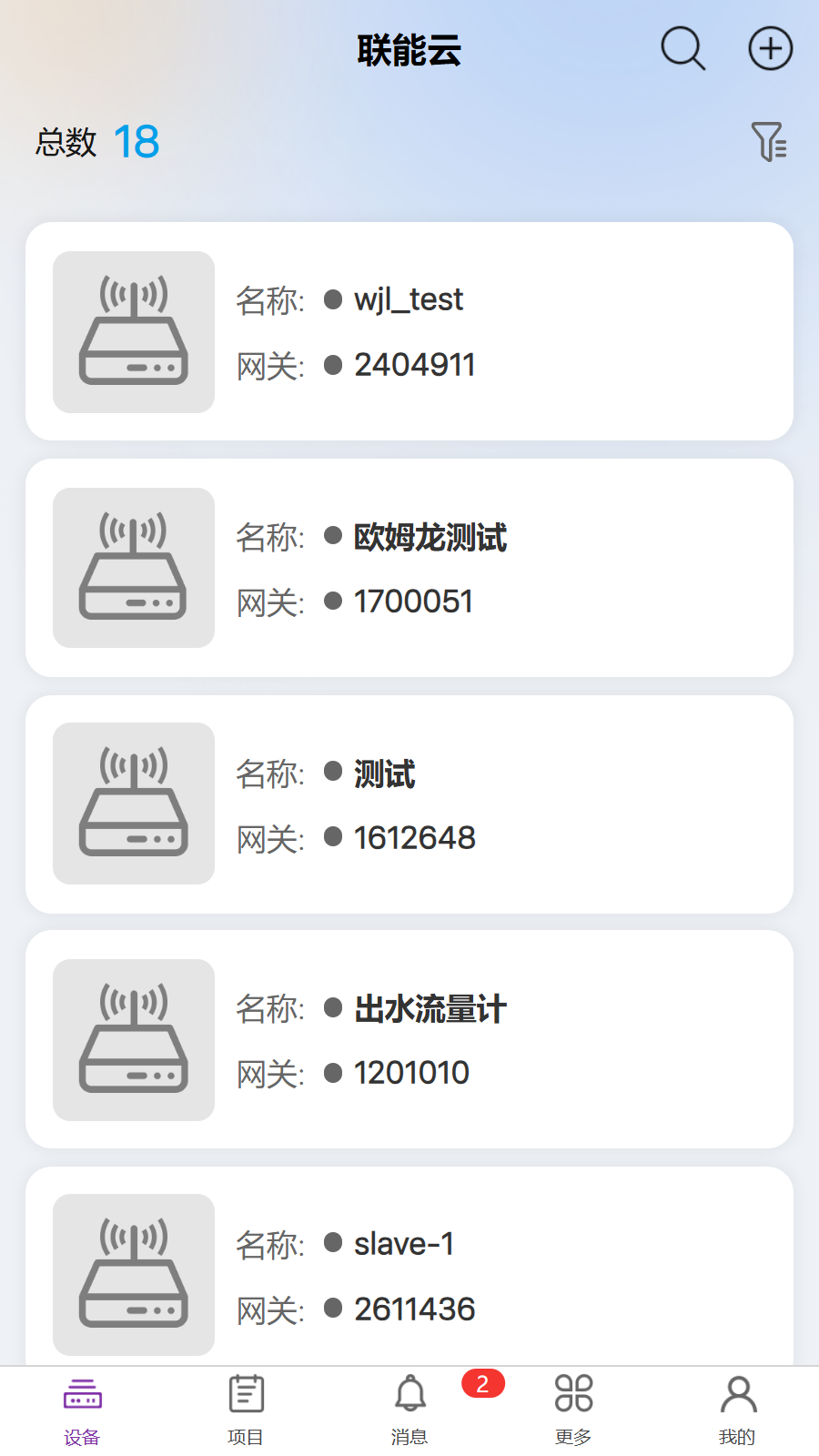This screenshot has height=1456, width=819.
Task: Open the 测试 device card
Action: tap(409, 804)
